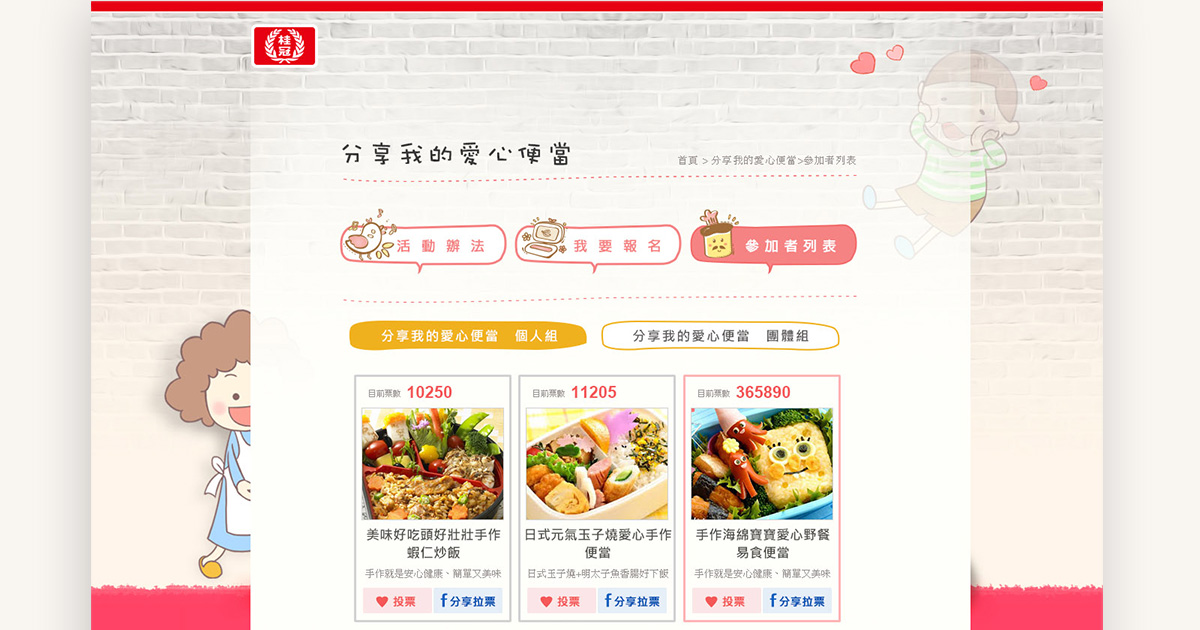Switch to the 個人組 individual group
Image resolution: width=1200 pixels, height=630 pixels.
coord(468,336)
